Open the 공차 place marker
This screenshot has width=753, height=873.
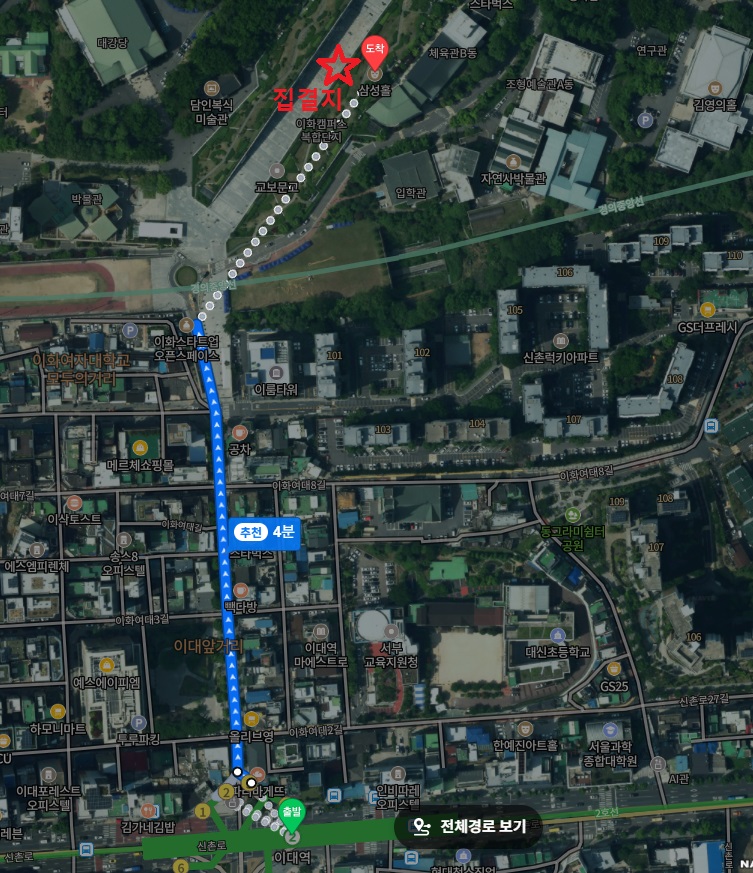coord(239,433)
